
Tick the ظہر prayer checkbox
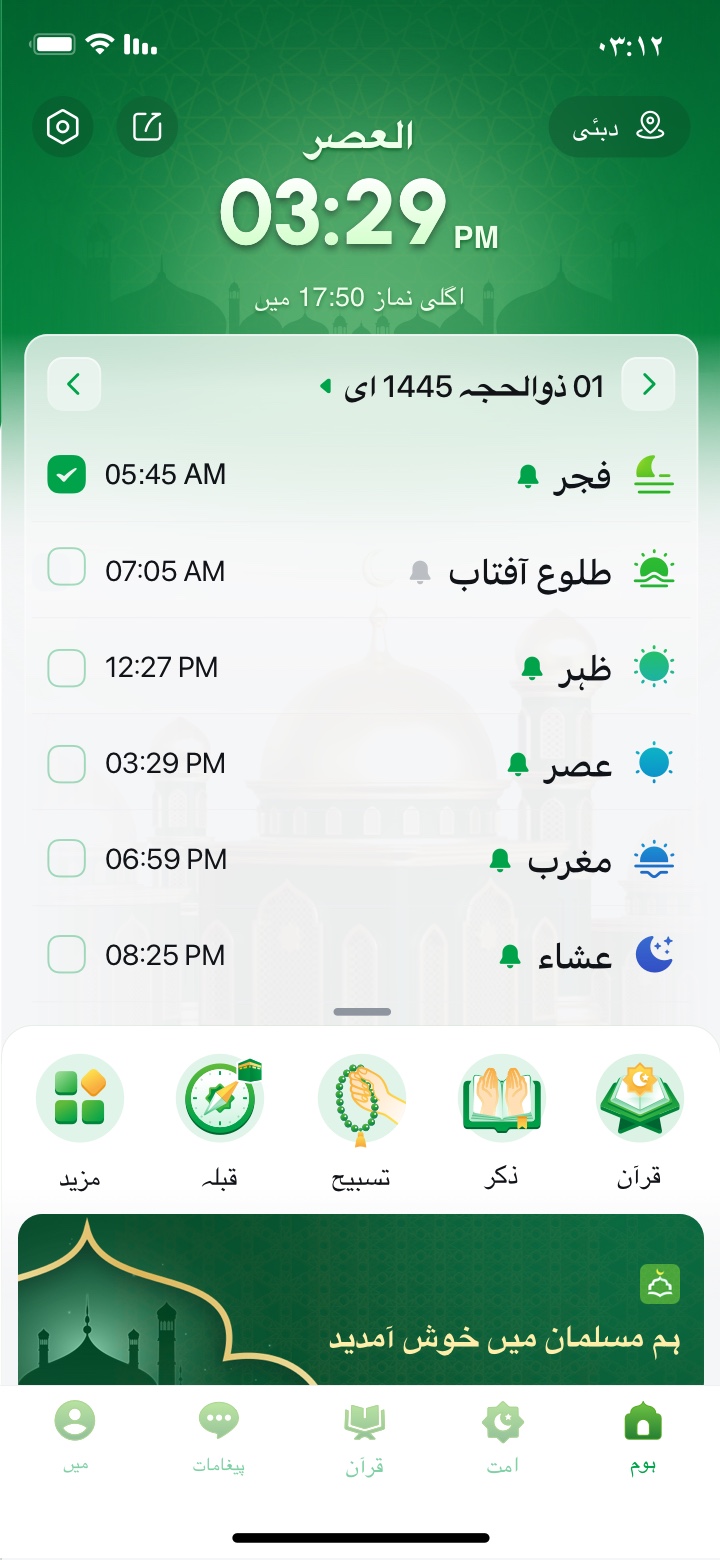(x=67, y=668)
